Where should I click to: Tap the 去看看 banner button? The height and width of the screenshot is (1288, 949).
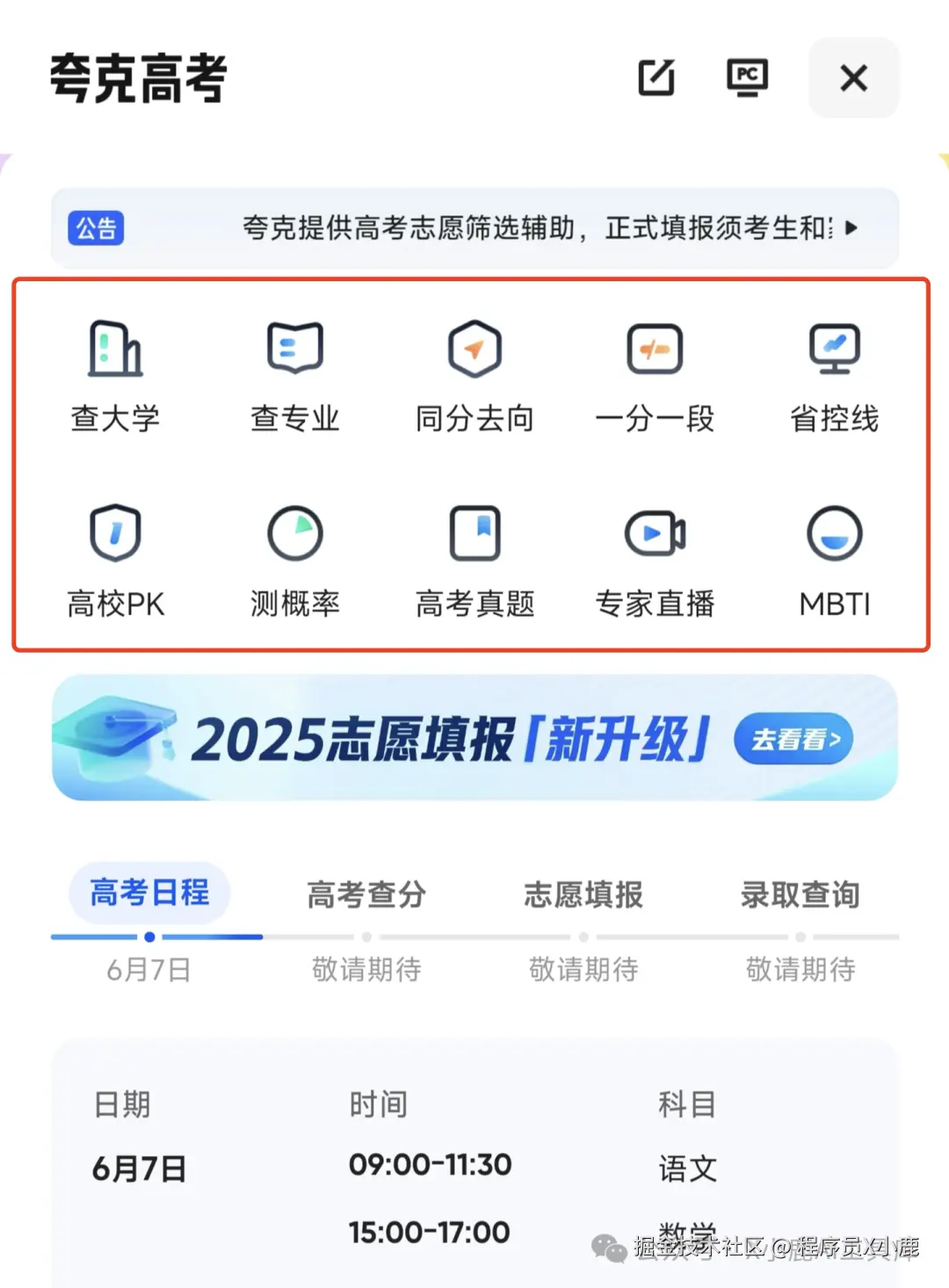793,739
